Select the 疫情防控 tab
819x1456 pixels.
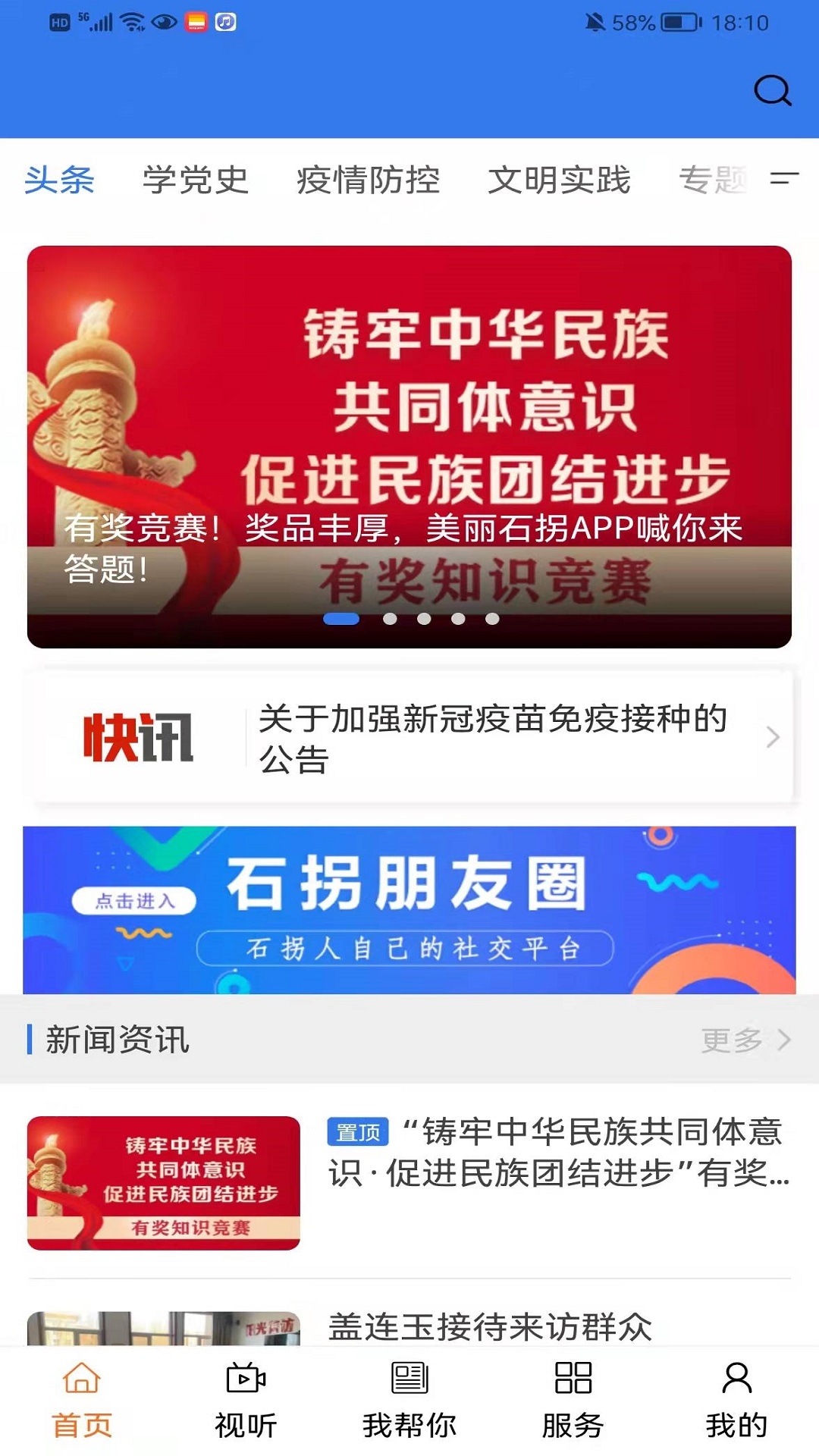tap(368, 180)
